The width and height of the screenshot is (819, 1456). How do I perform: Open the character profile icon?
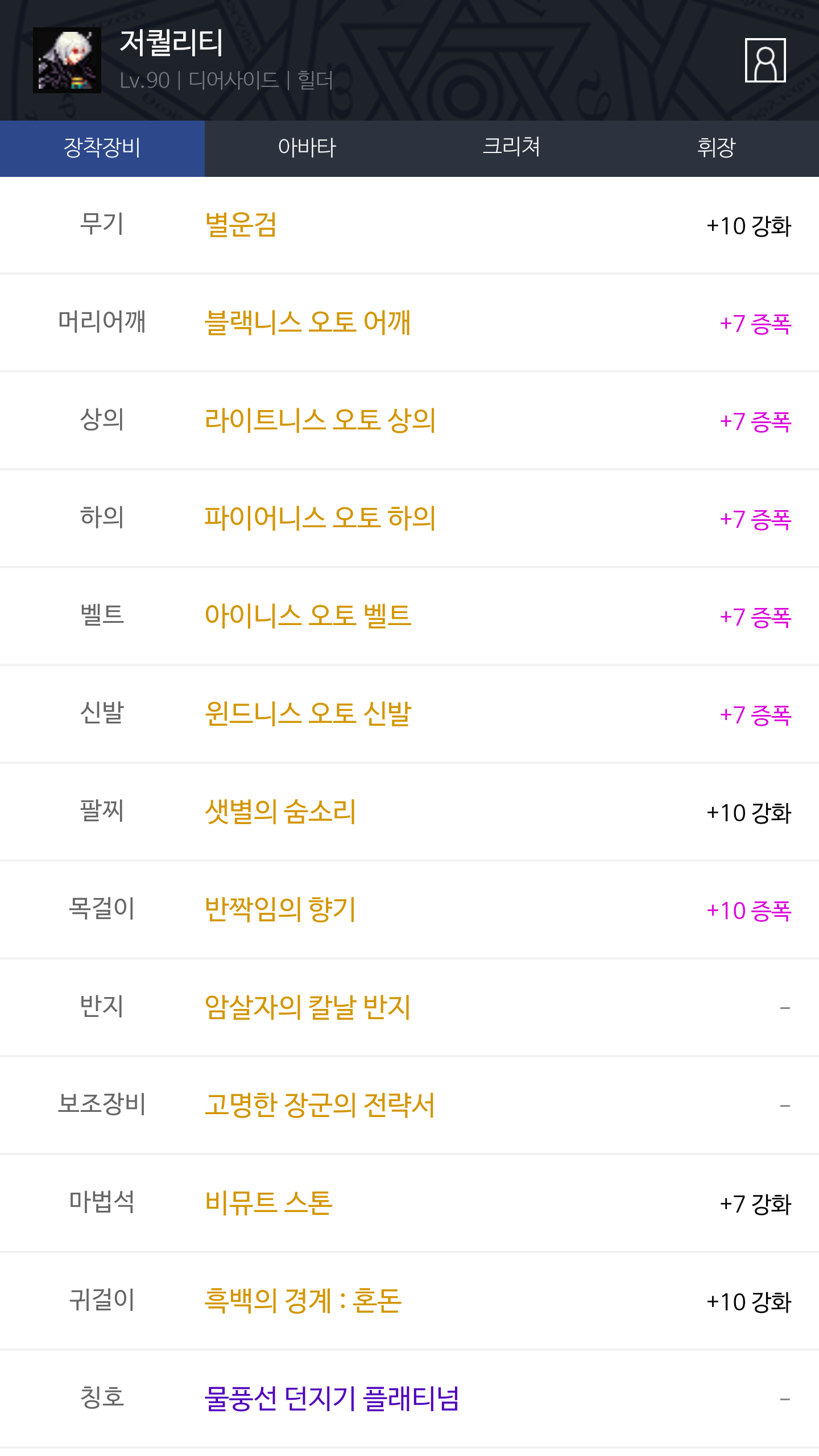765,60
